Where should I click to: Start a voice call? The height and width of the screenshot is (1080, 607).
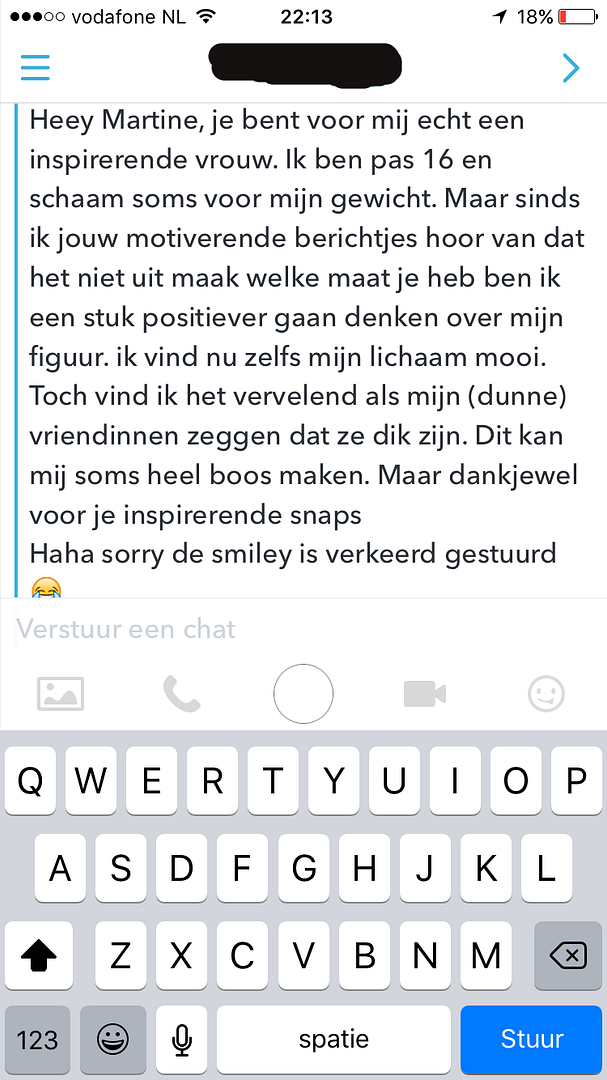(x=182, y=693)
